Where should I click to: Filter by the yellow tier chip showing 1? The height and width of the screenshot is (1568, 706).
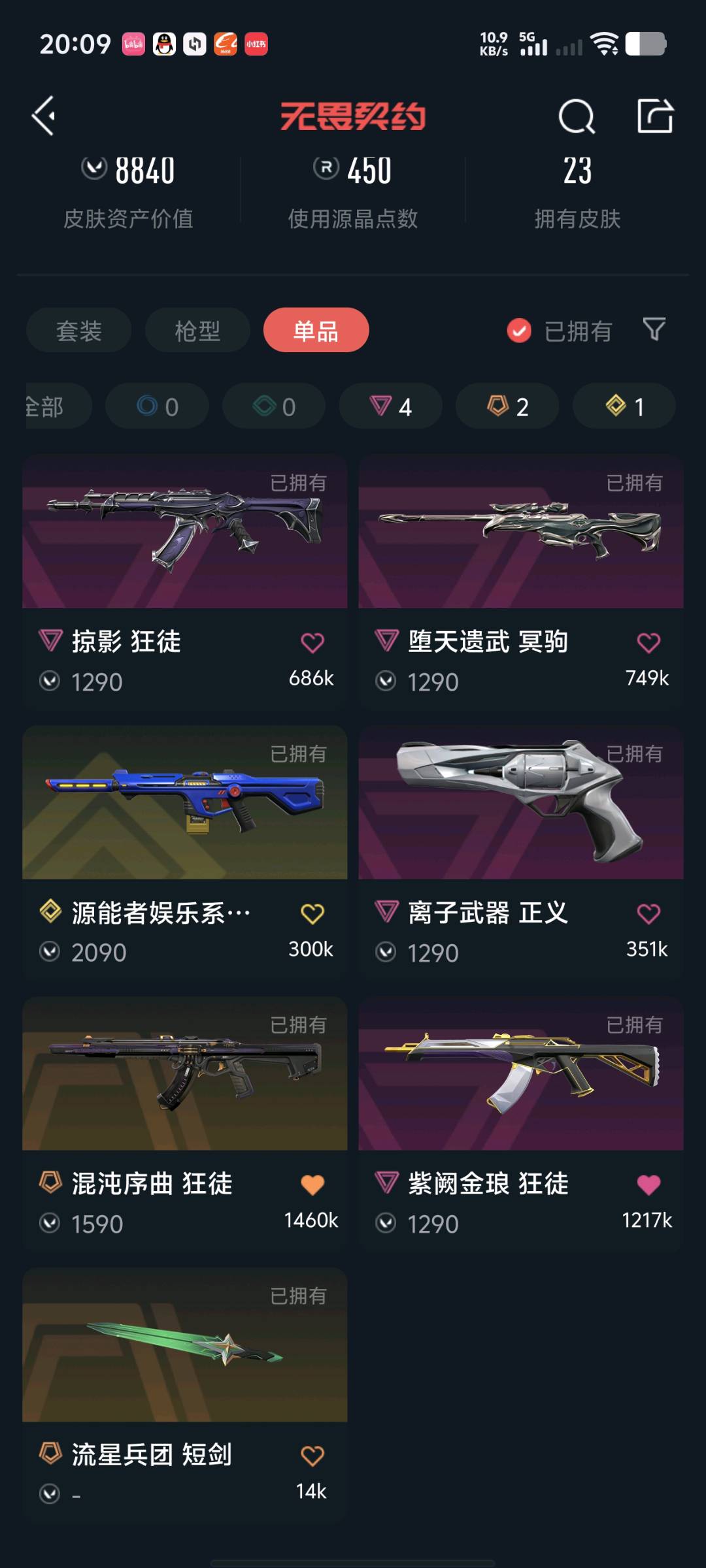pos(624,406)
